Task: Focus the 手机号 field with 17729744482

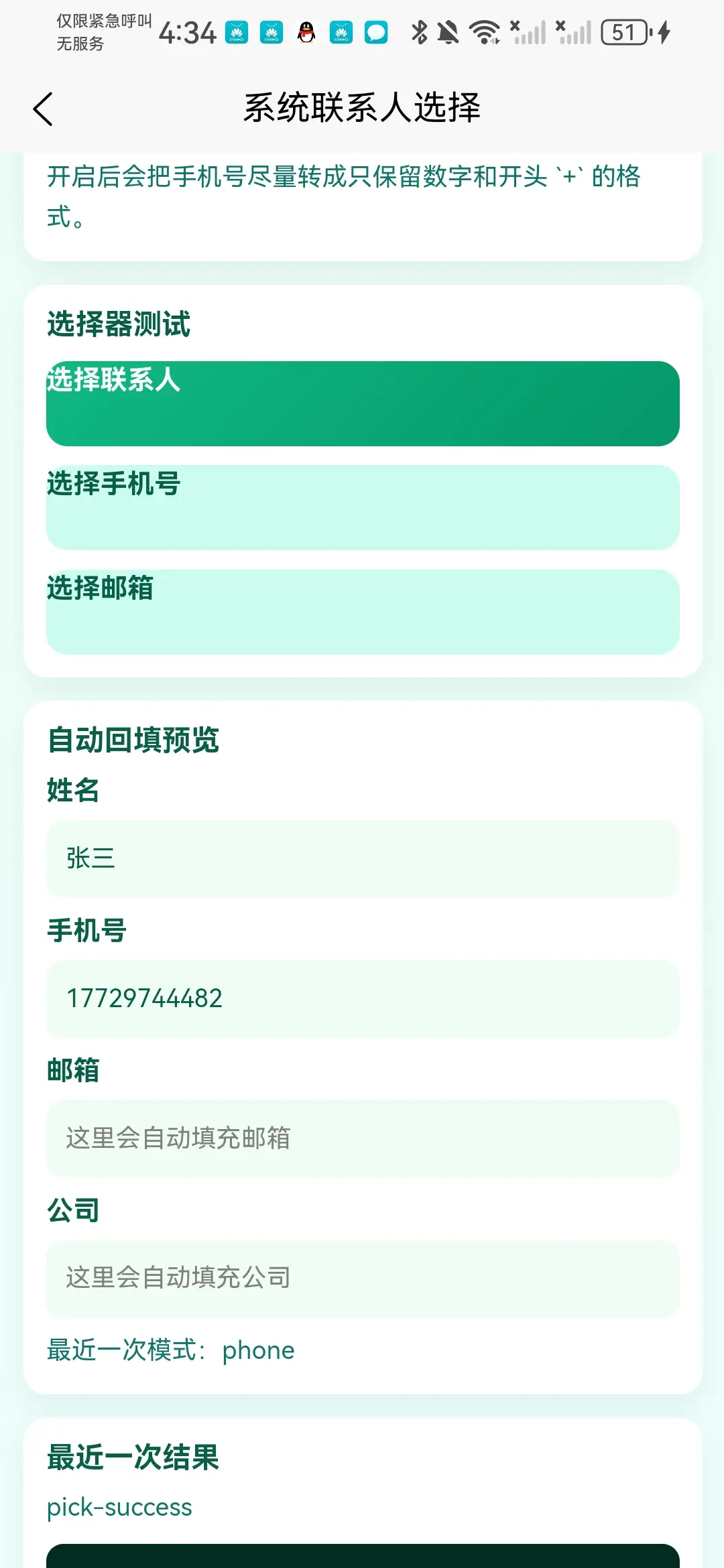Action: tap(362, 998)
